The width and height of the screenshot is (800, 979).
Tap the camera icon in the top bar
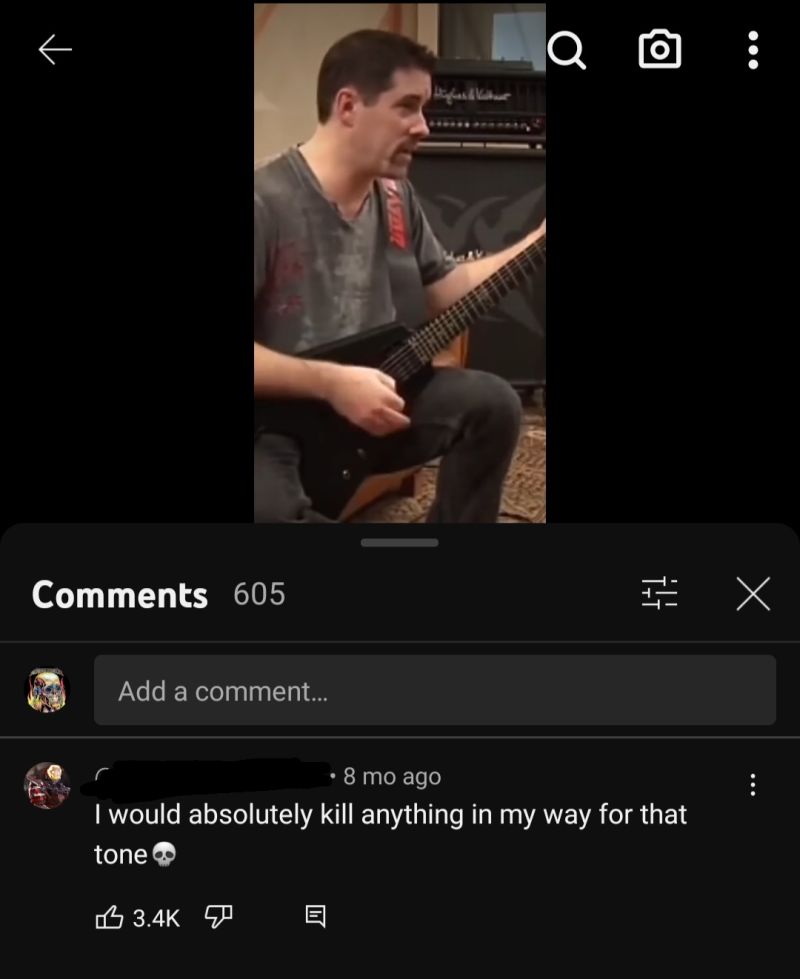(x=660, y=49)
